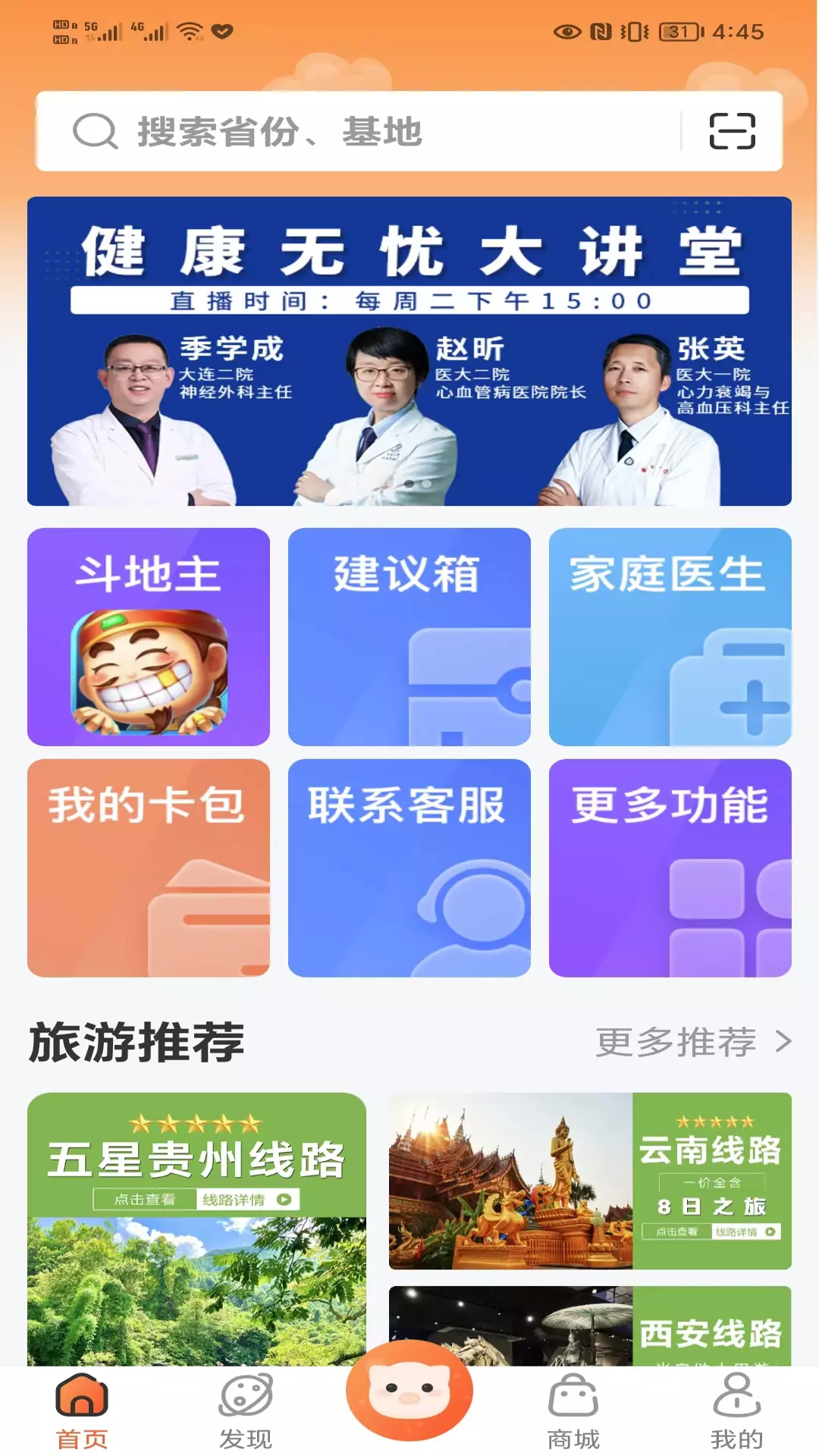The image size is (819, 1456).
Task: Open the 健康无忧大讲堂 banner
Action: [409, 351]
